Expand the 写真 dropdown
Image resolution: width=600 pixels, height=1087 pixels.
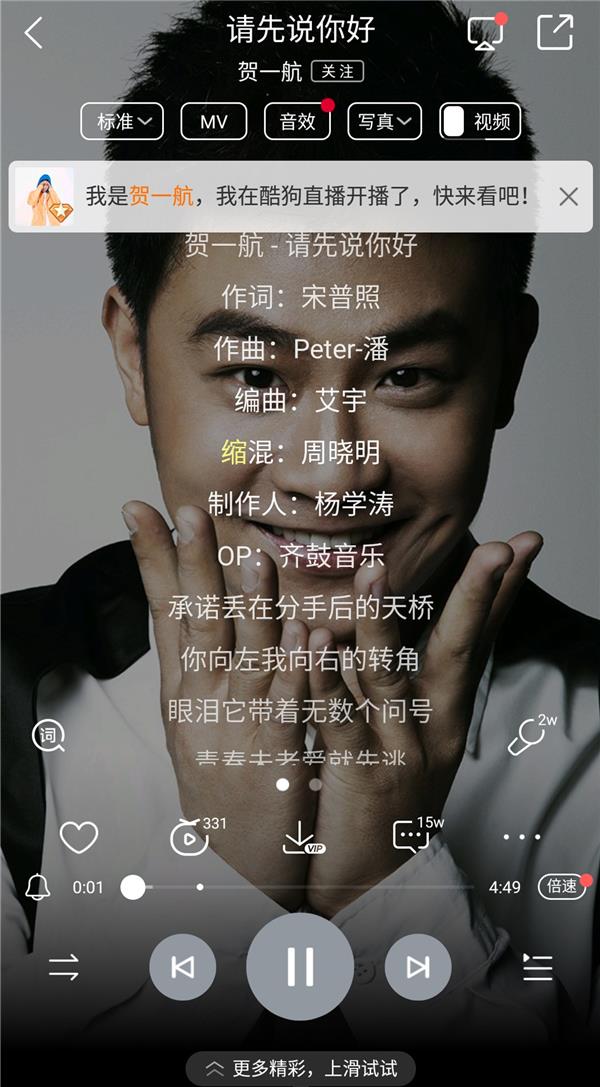[x=385, y=122]
